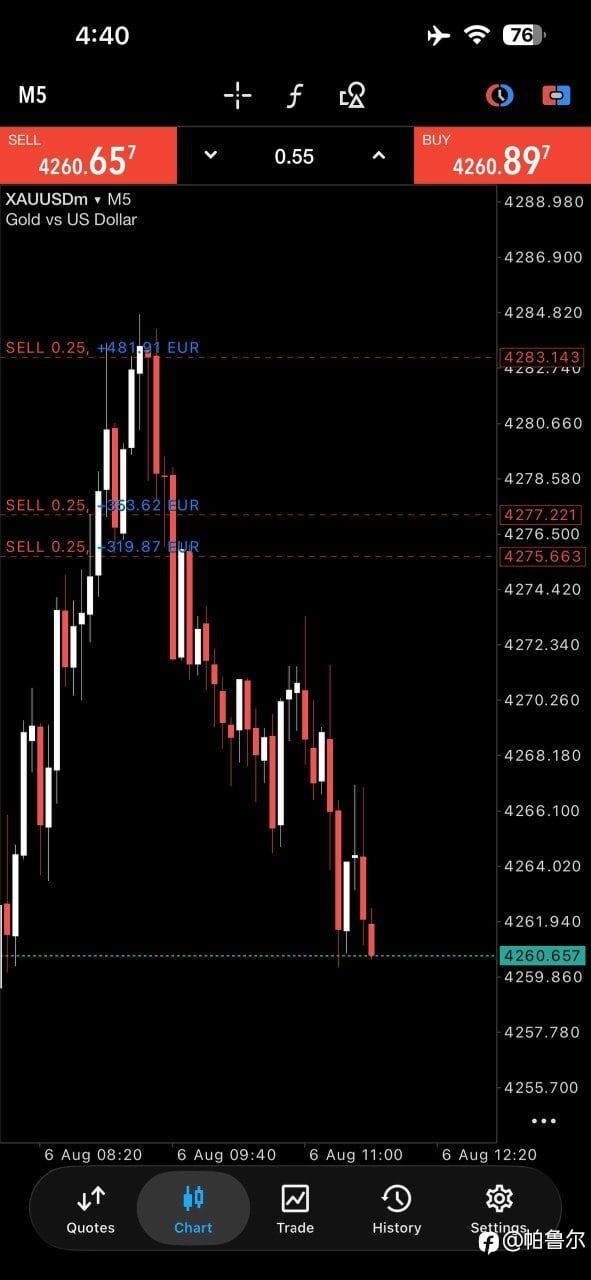Select the SELL 0.25 order at 4277.221
The height and width of the screenshot is (1280, 591).
click(x=102, y=506)
